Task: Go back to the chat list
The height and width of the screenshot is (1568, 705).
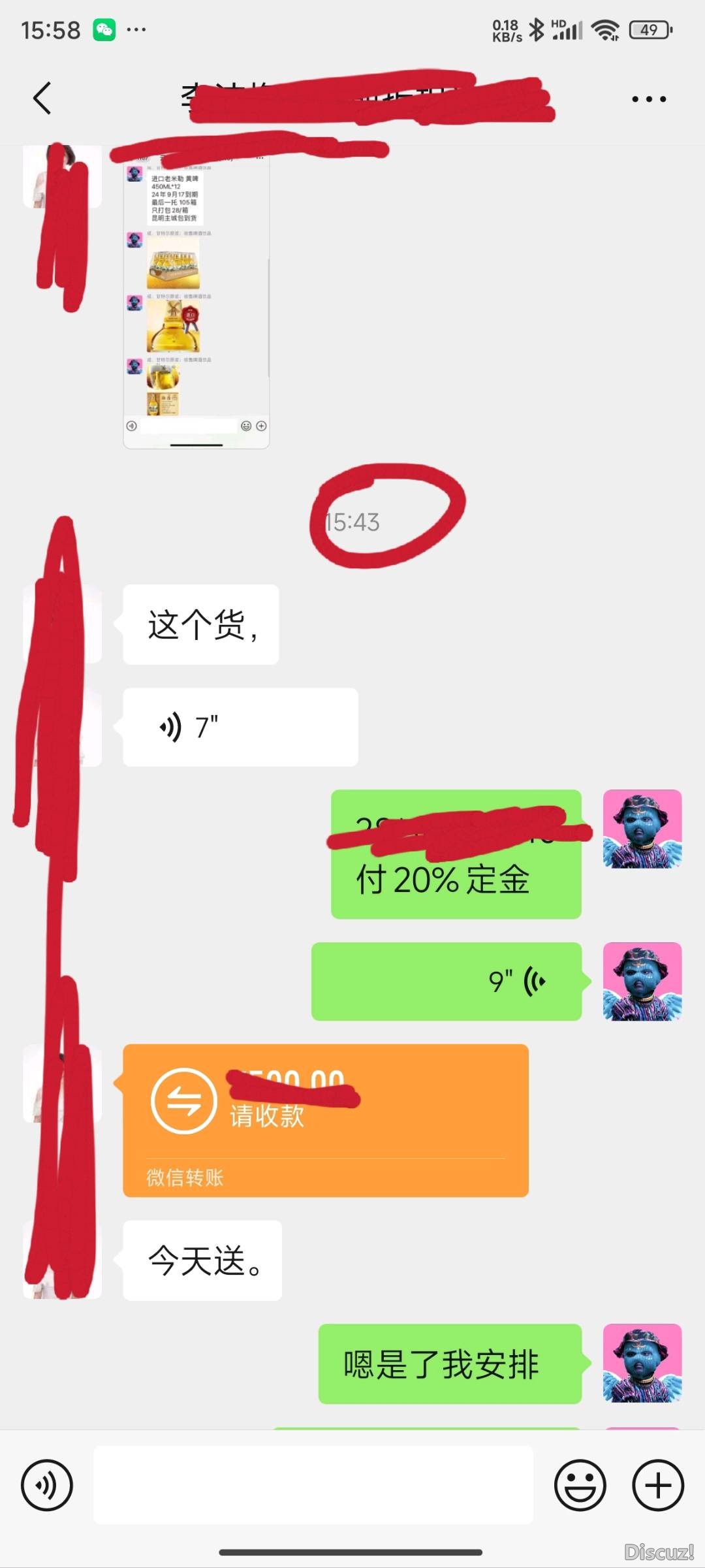Action: click(x=42, y=99)
